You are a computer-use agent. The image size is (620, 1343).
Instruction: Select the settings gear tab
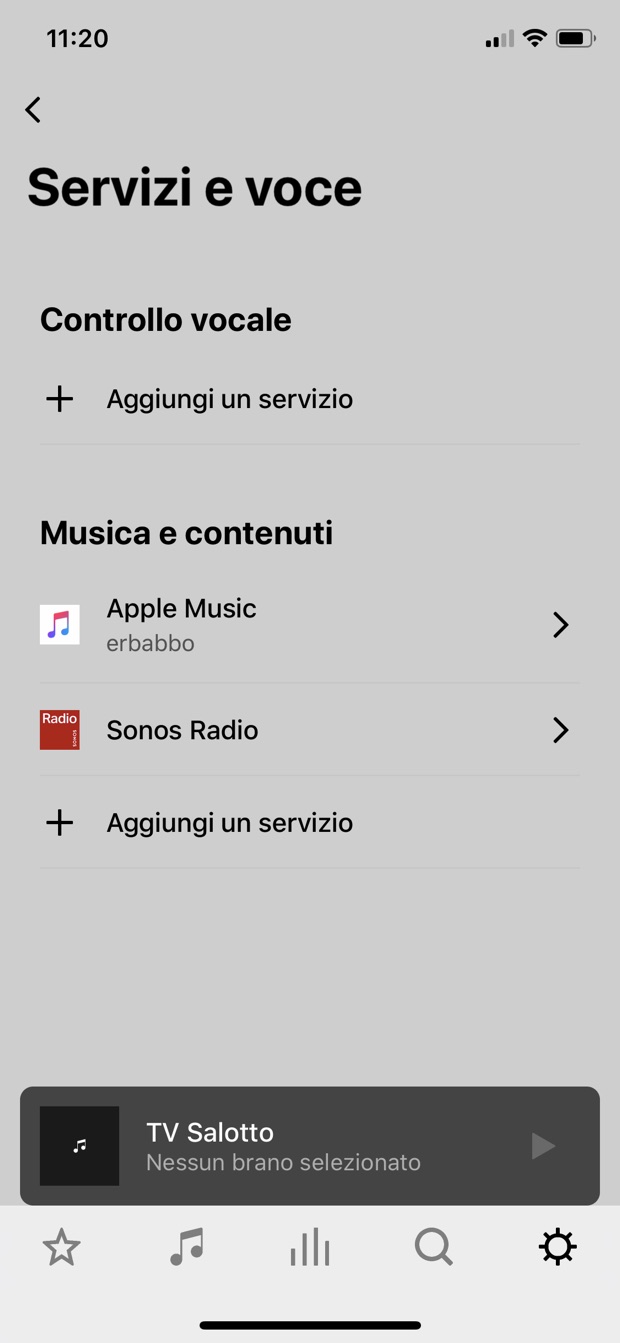557,1248
